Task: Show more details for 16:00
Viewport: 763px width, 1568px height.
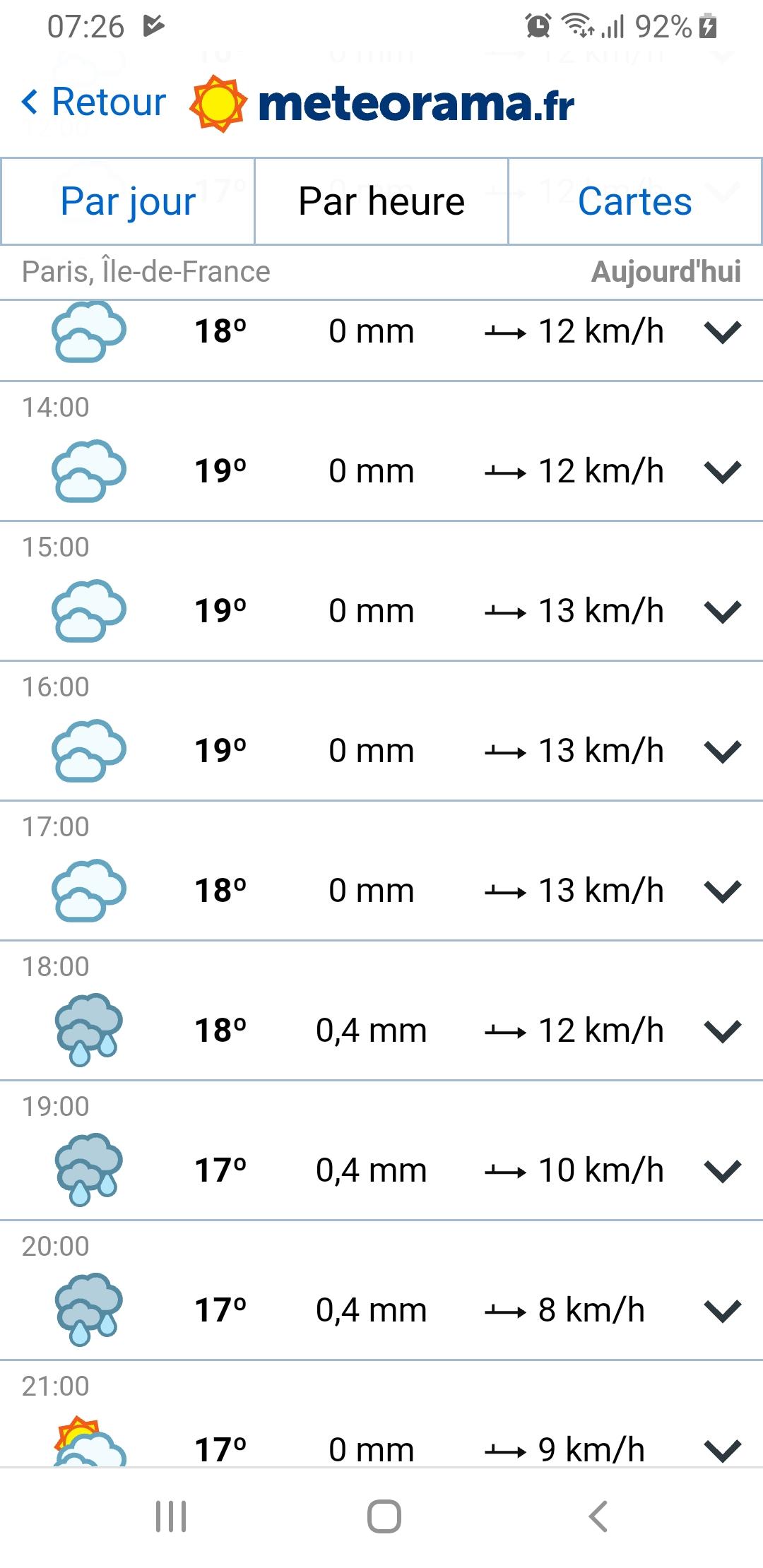Action: click(x=723, y=752)
